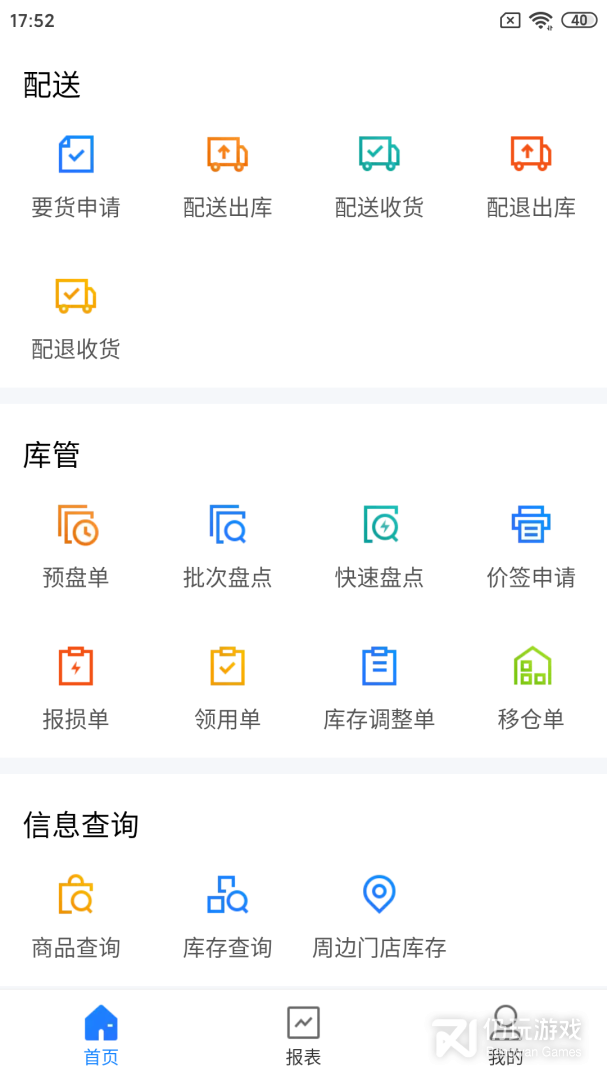Tap the 配退收货 entry
This screenshot has width=607, height=1080.
[76, 317]
